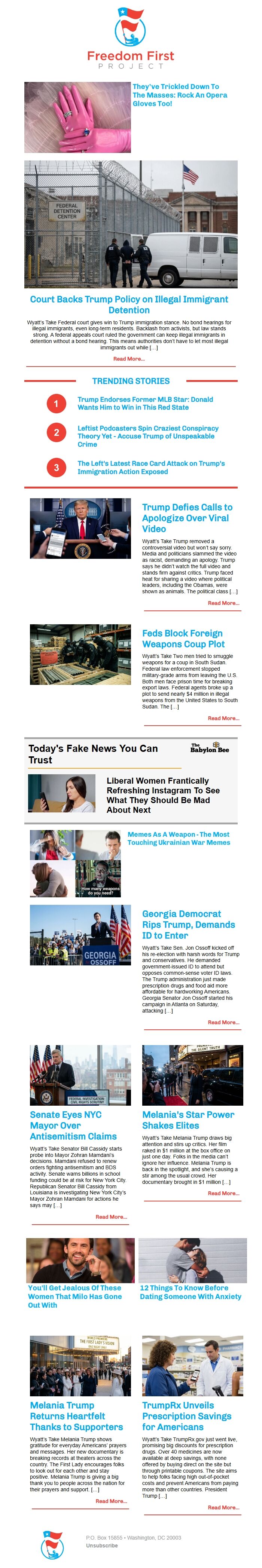Screen dimensions: 262x1568
Task: Open trending story on race card attack
Action: pos(150,467)
